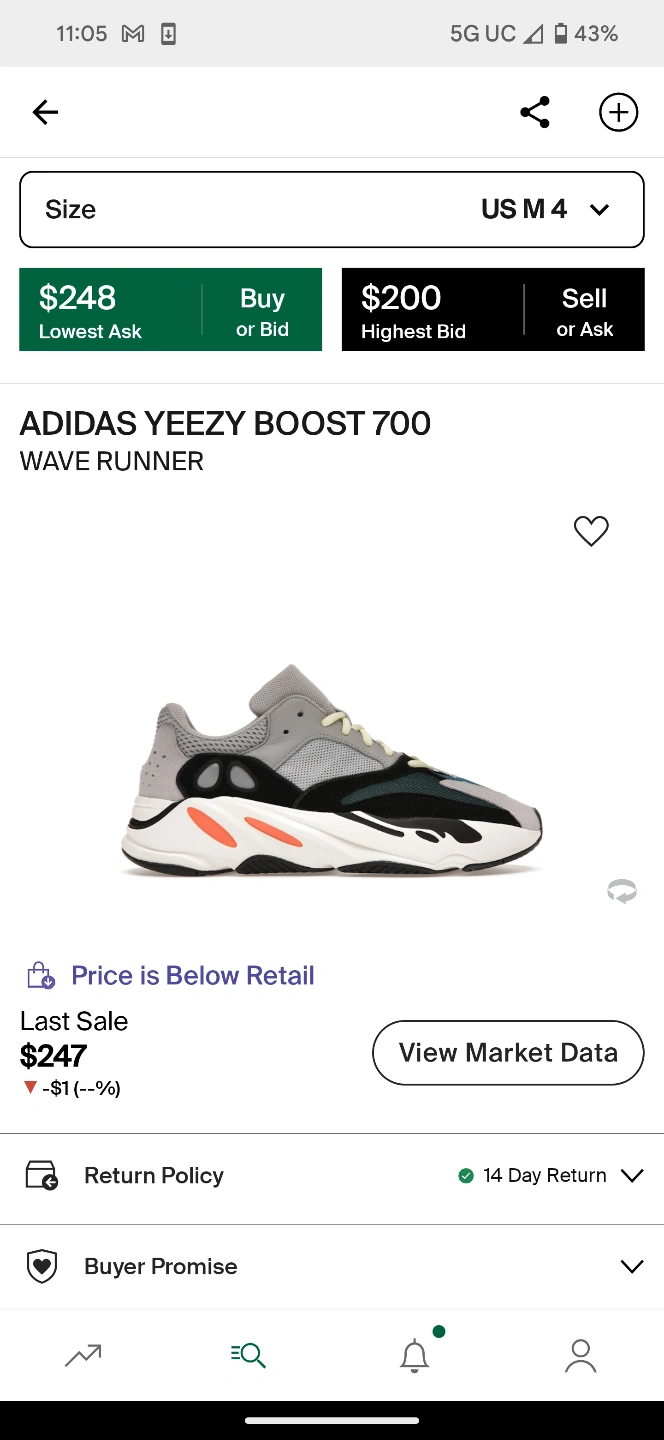Open the notifications bell tab

[414, 1356]
